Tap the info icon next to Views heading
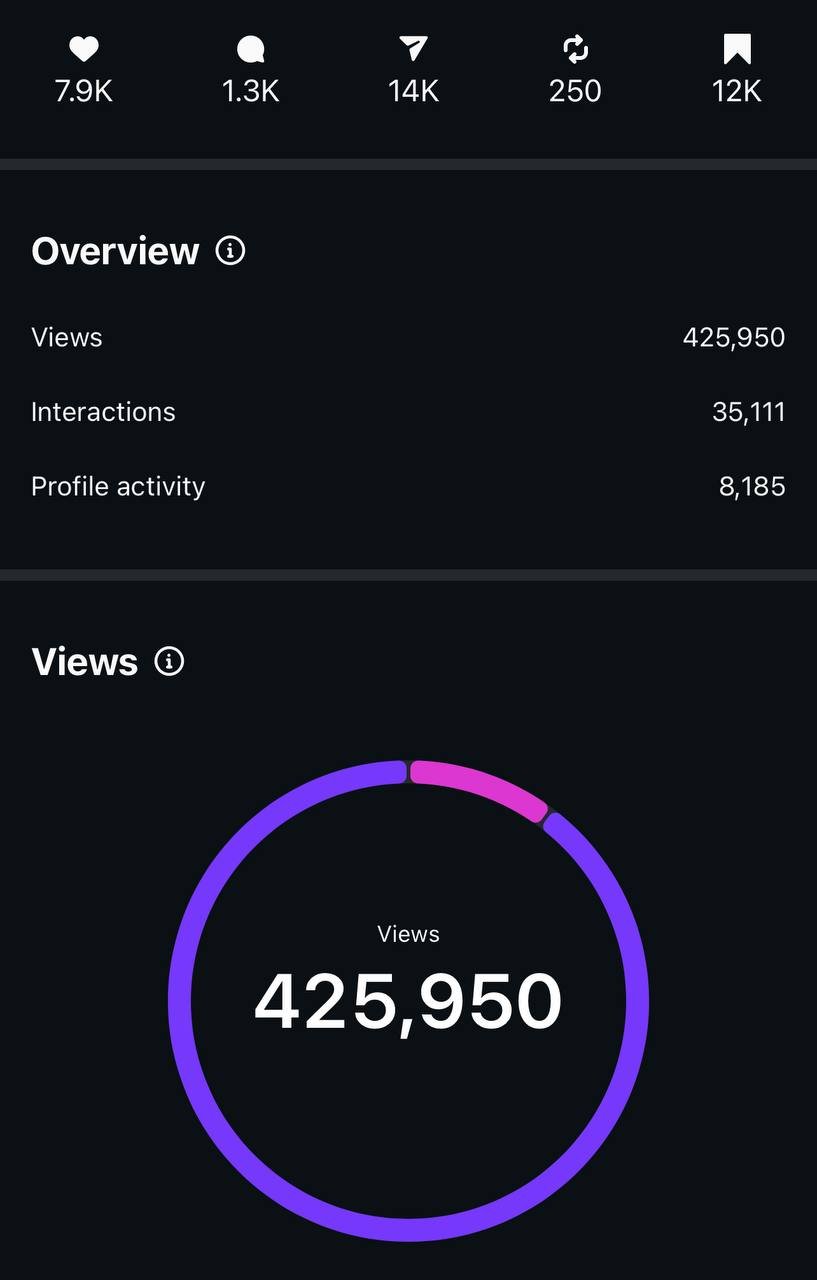The image size is (817, 1280). pyautogui.click(x=169, y=661)
